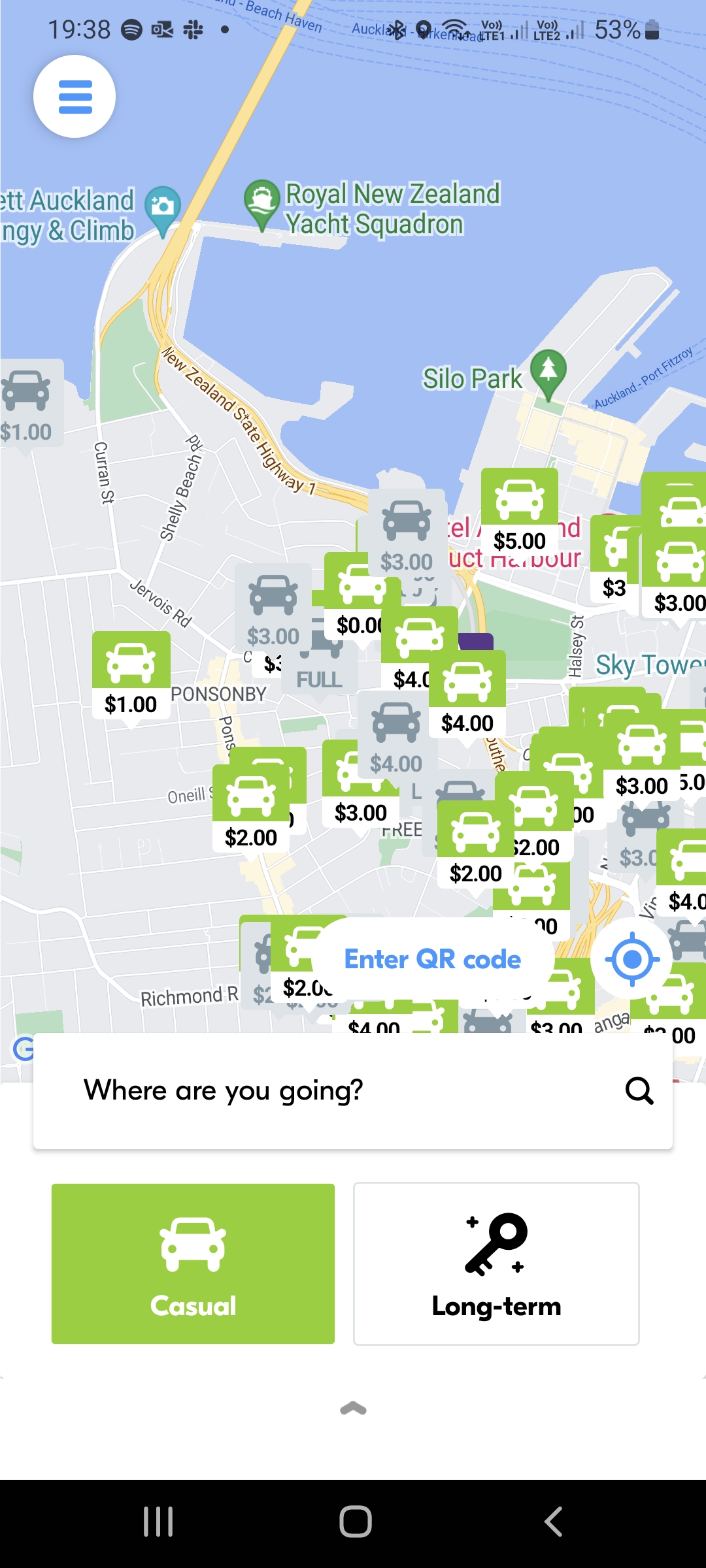Viewport: 706px width, 1568px height.
Task: Center map on my location
Action: pos(631,959)
